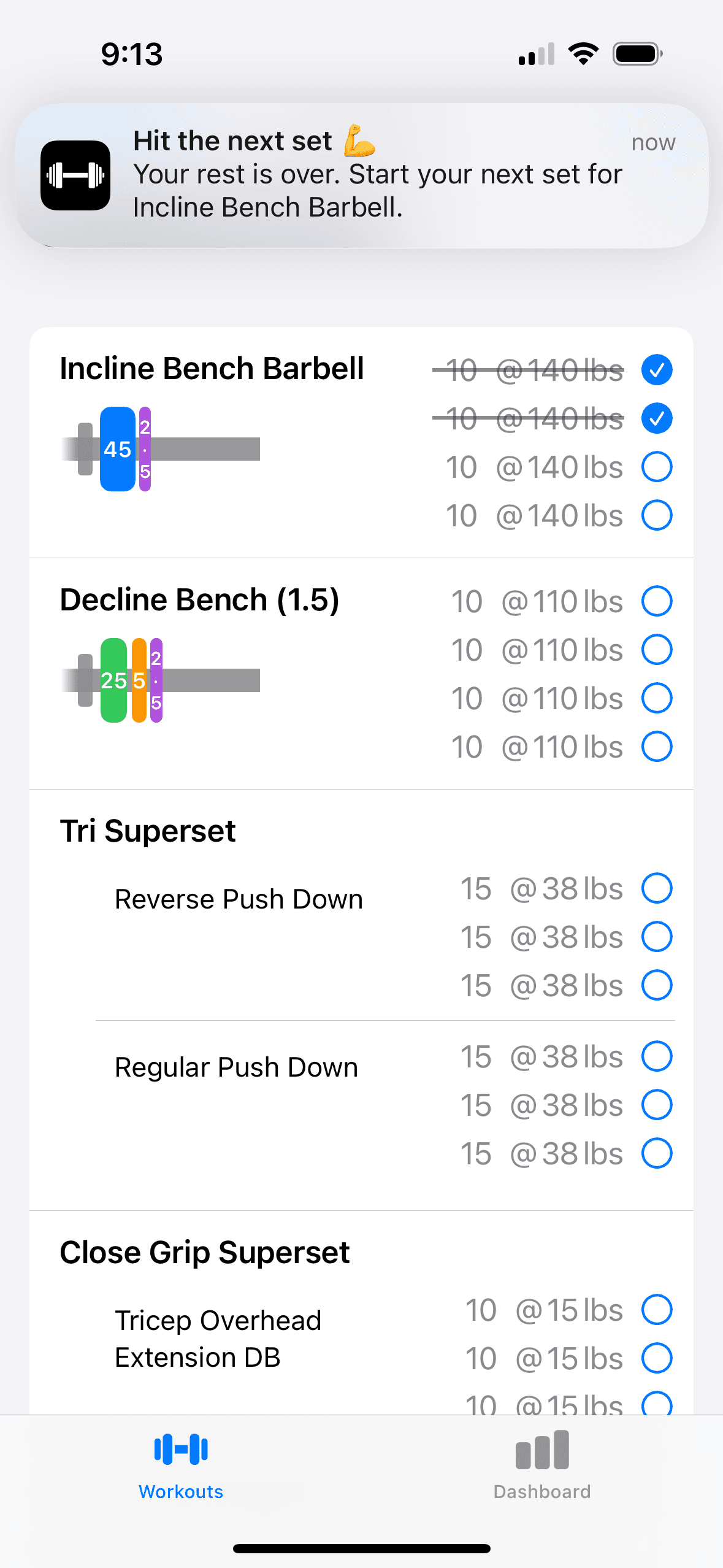This screenshot has height=1568, width=723.
Task: Check the first Tricep Overhead Extension set
Action: (657, 1310)
